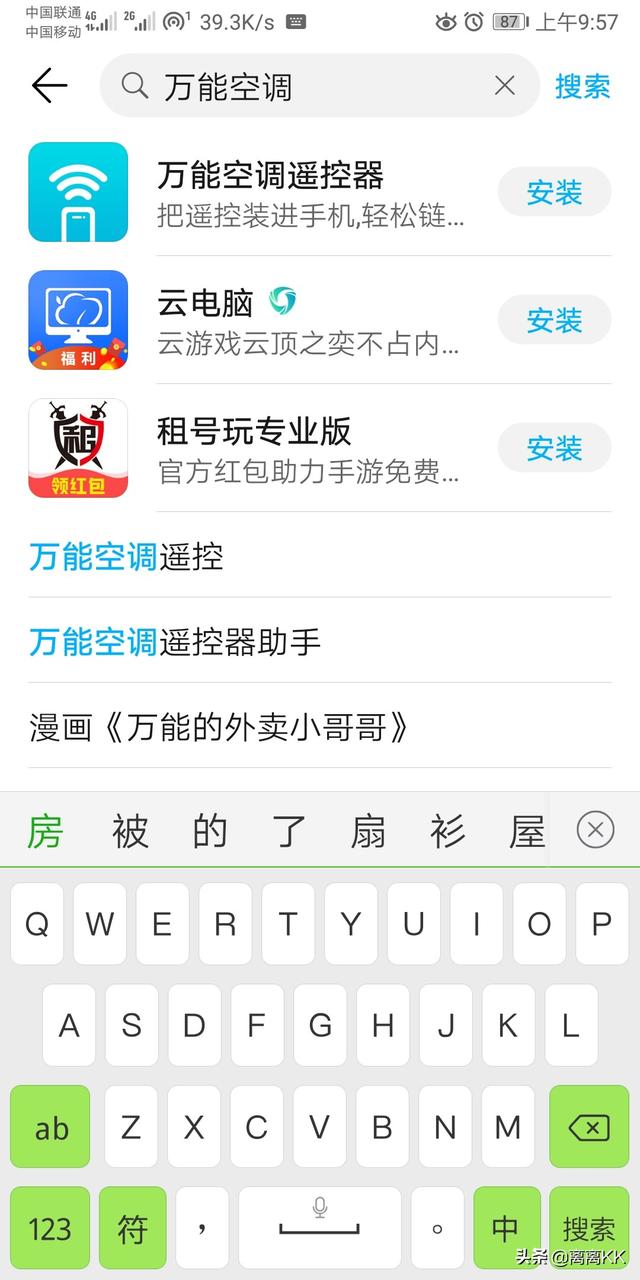Tap the keyboard's green 搜索 key
Viewport: 640px width, 1280px height.
click(589, 1226)
